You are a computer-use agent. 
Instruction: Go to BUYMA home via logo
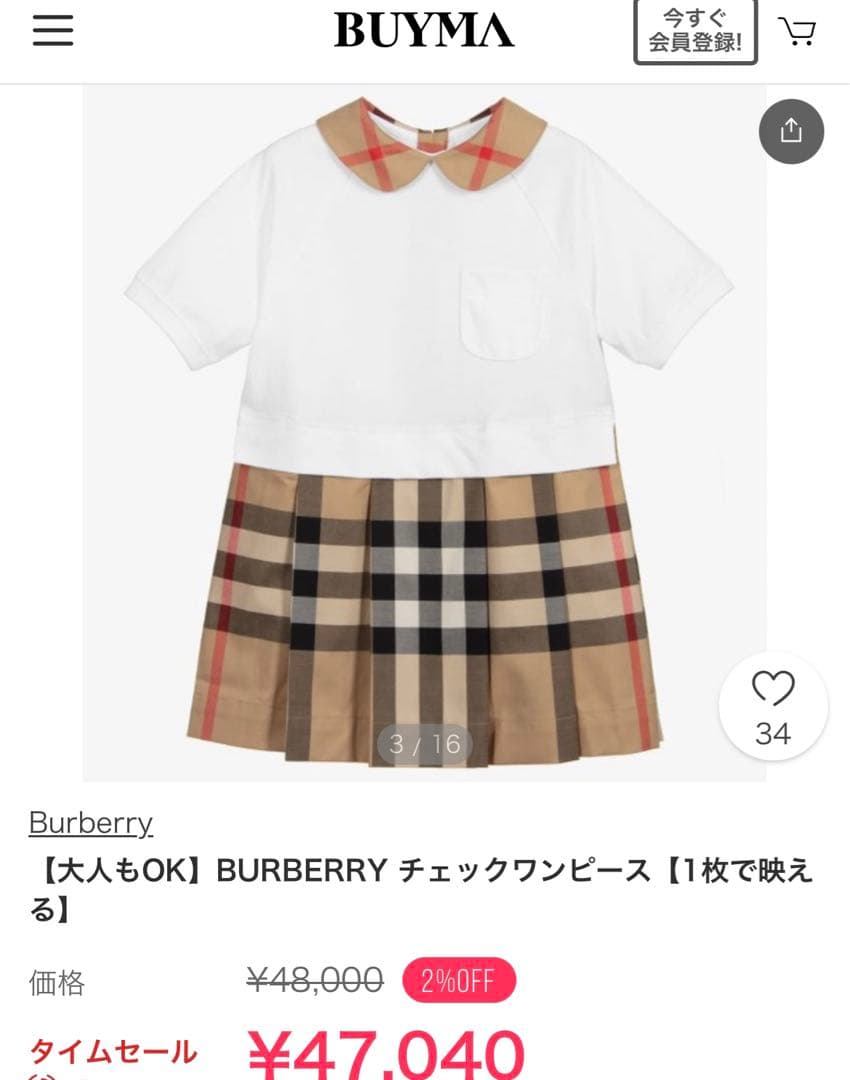424,31
